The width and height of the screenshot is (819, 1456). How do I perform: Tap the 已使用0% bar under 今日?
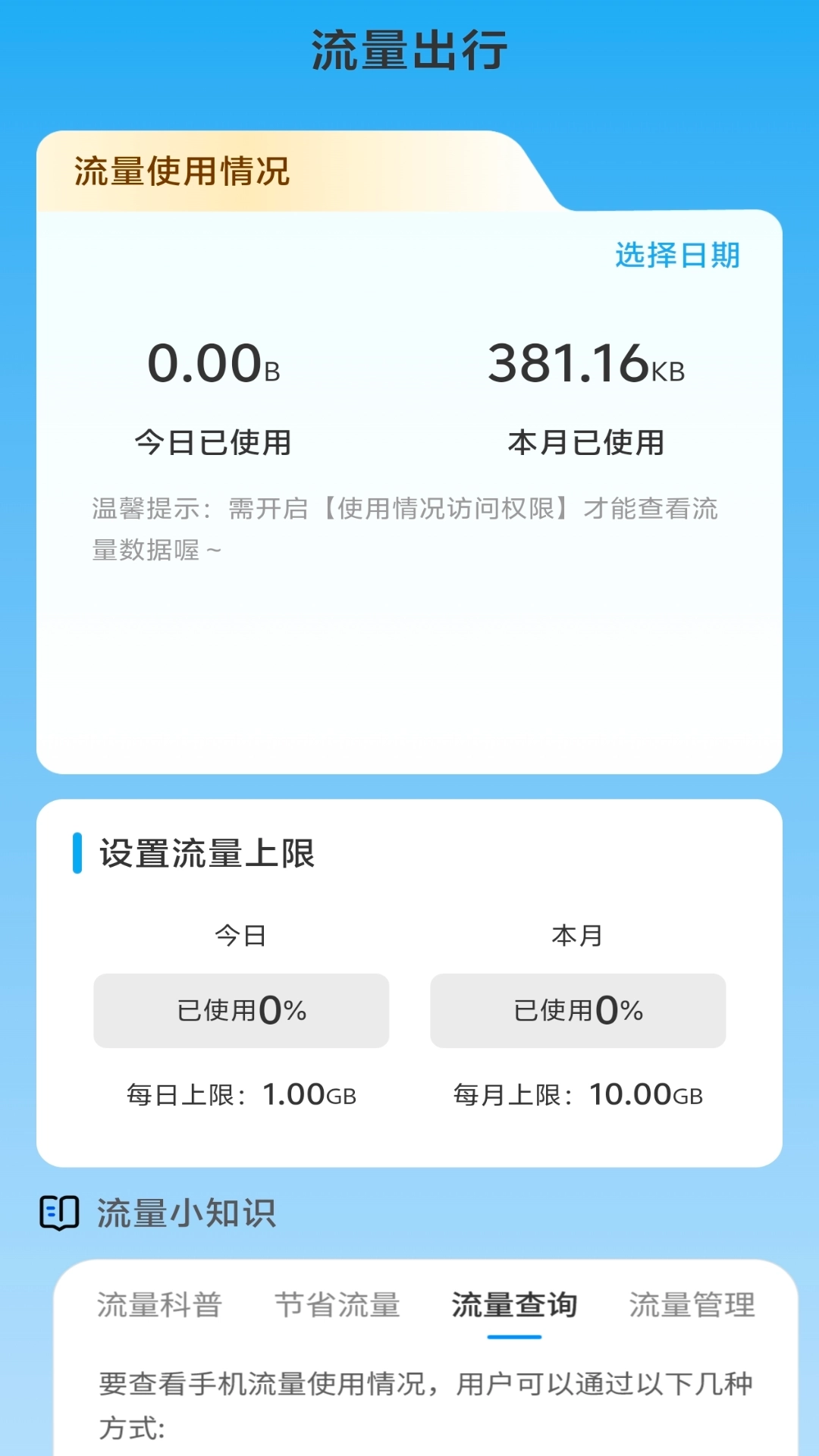241,1010
